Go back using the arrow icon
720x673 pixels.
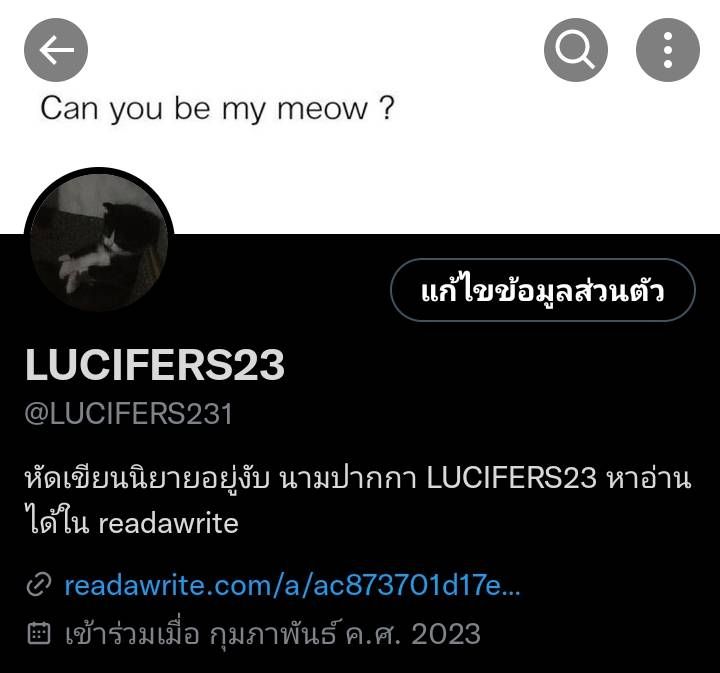point(56,50)
